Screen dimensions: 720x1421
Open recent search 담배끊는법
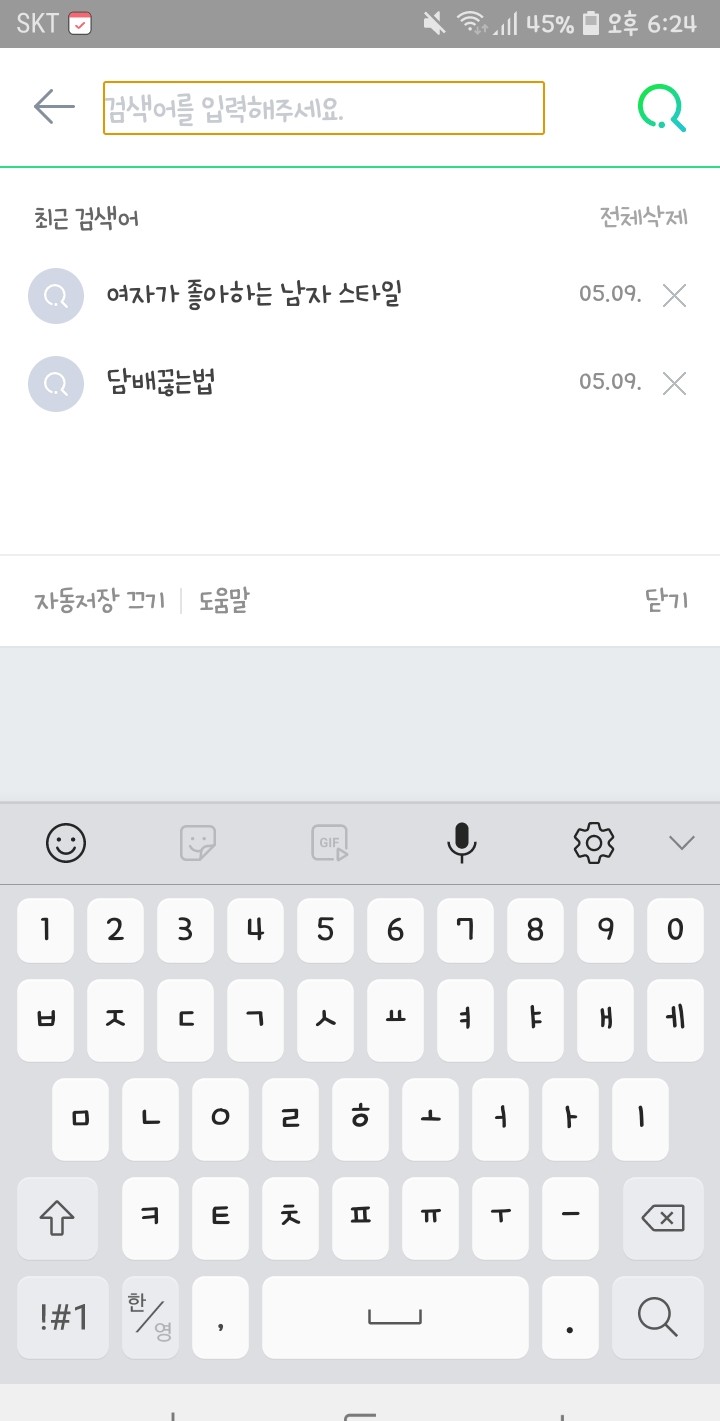click(161, 383)
